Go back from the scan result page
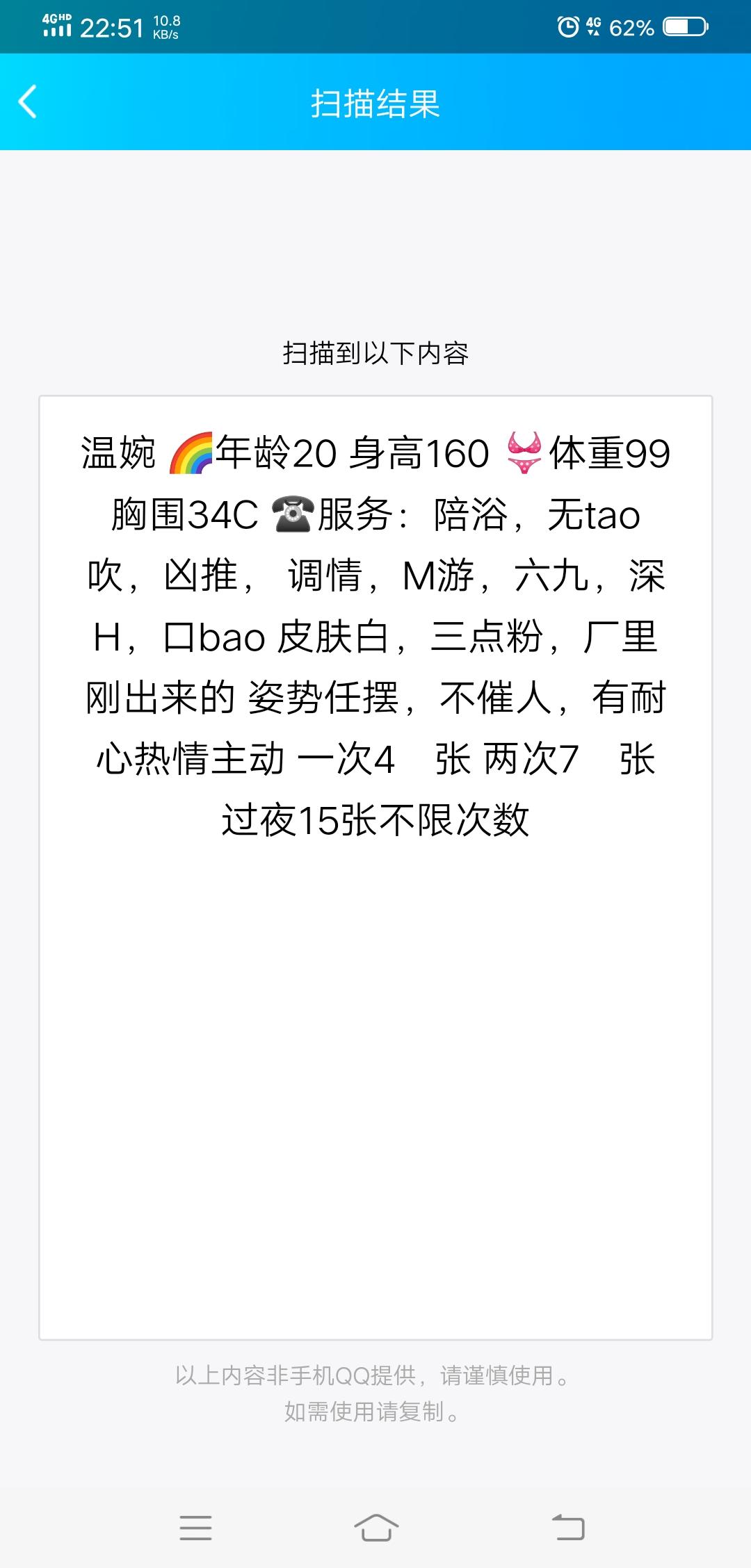 (28, 102)
